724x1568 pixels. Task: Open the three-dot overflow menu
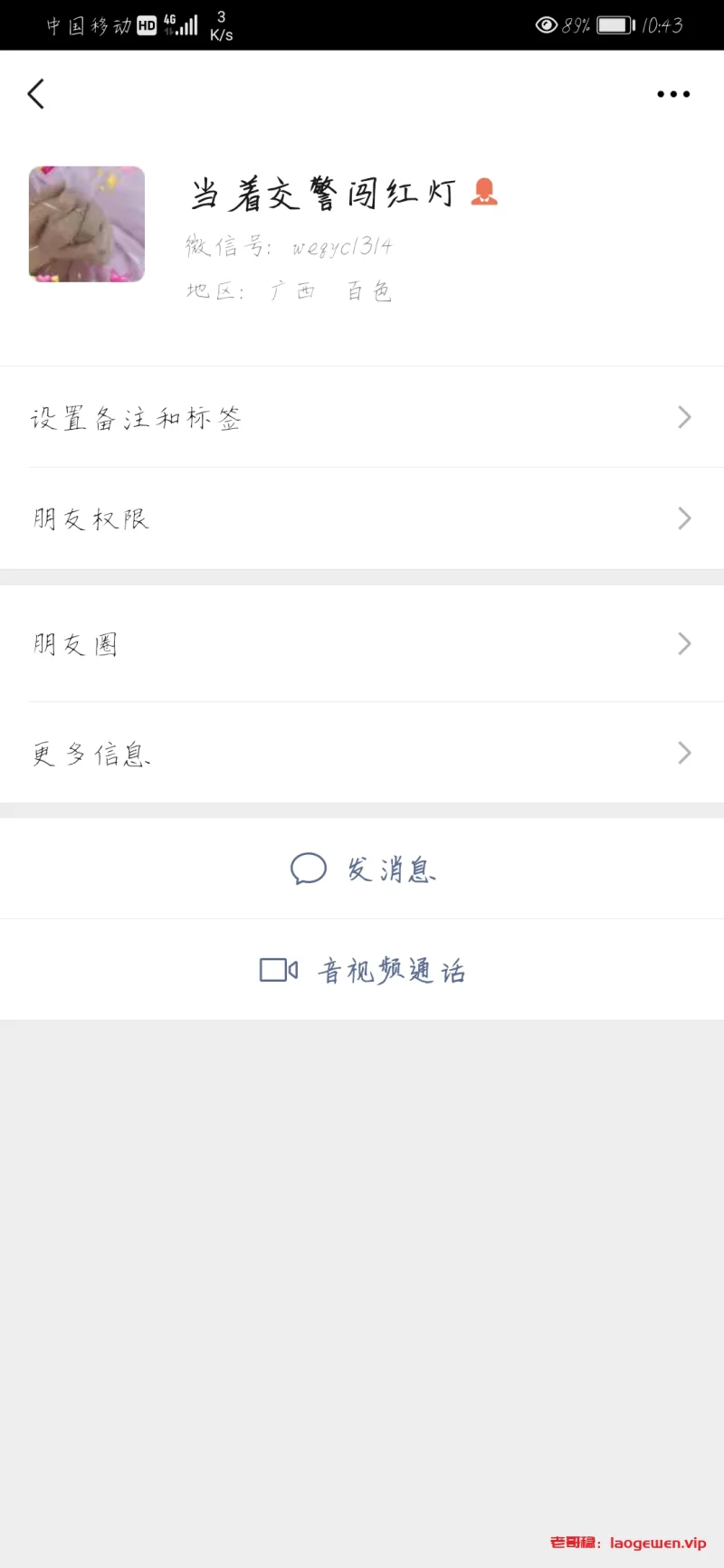pyautogui.click(x=673, y=94)
